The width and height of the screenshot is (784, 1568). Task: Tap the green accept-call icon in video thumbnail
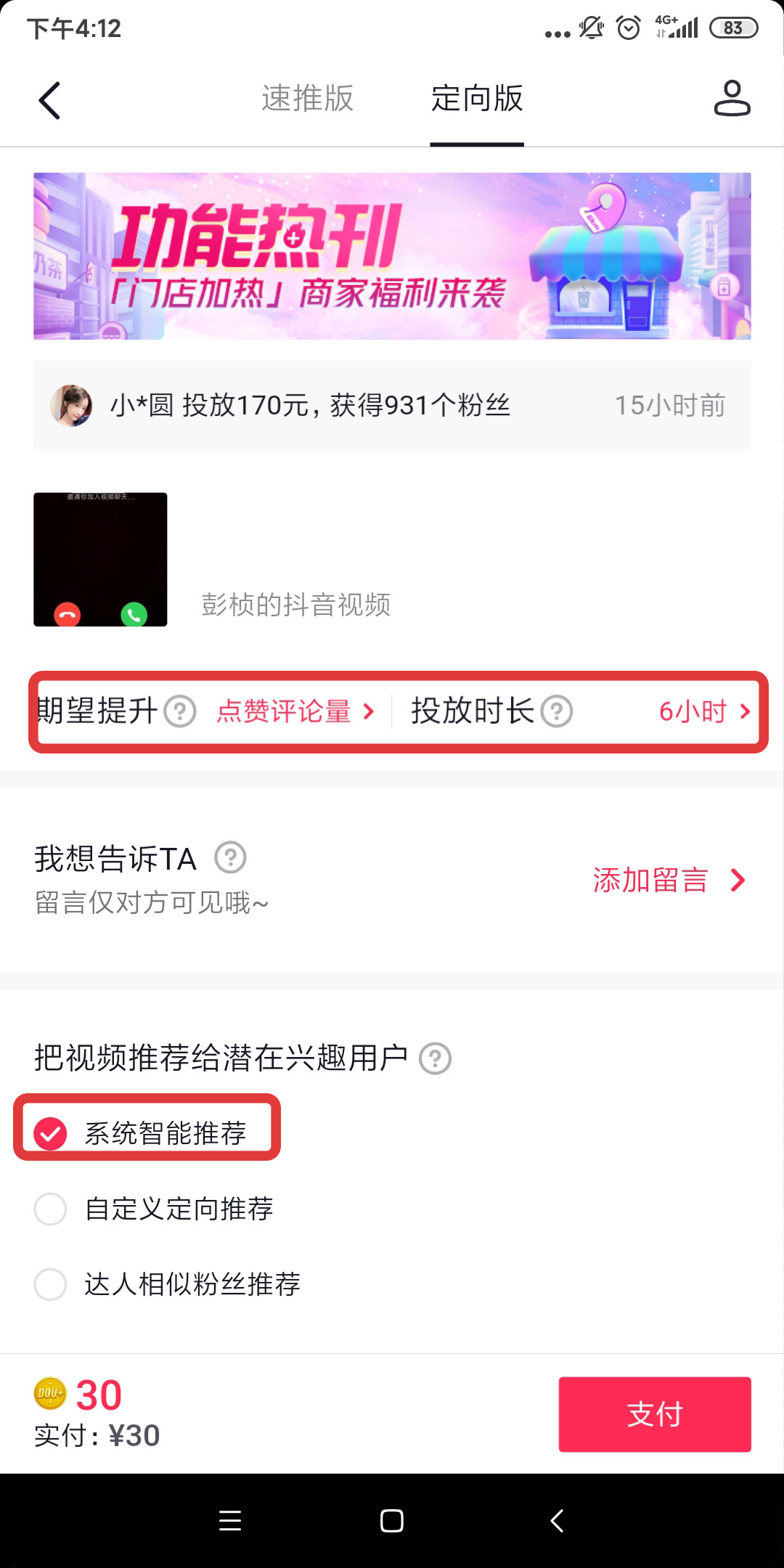point(134,613)
